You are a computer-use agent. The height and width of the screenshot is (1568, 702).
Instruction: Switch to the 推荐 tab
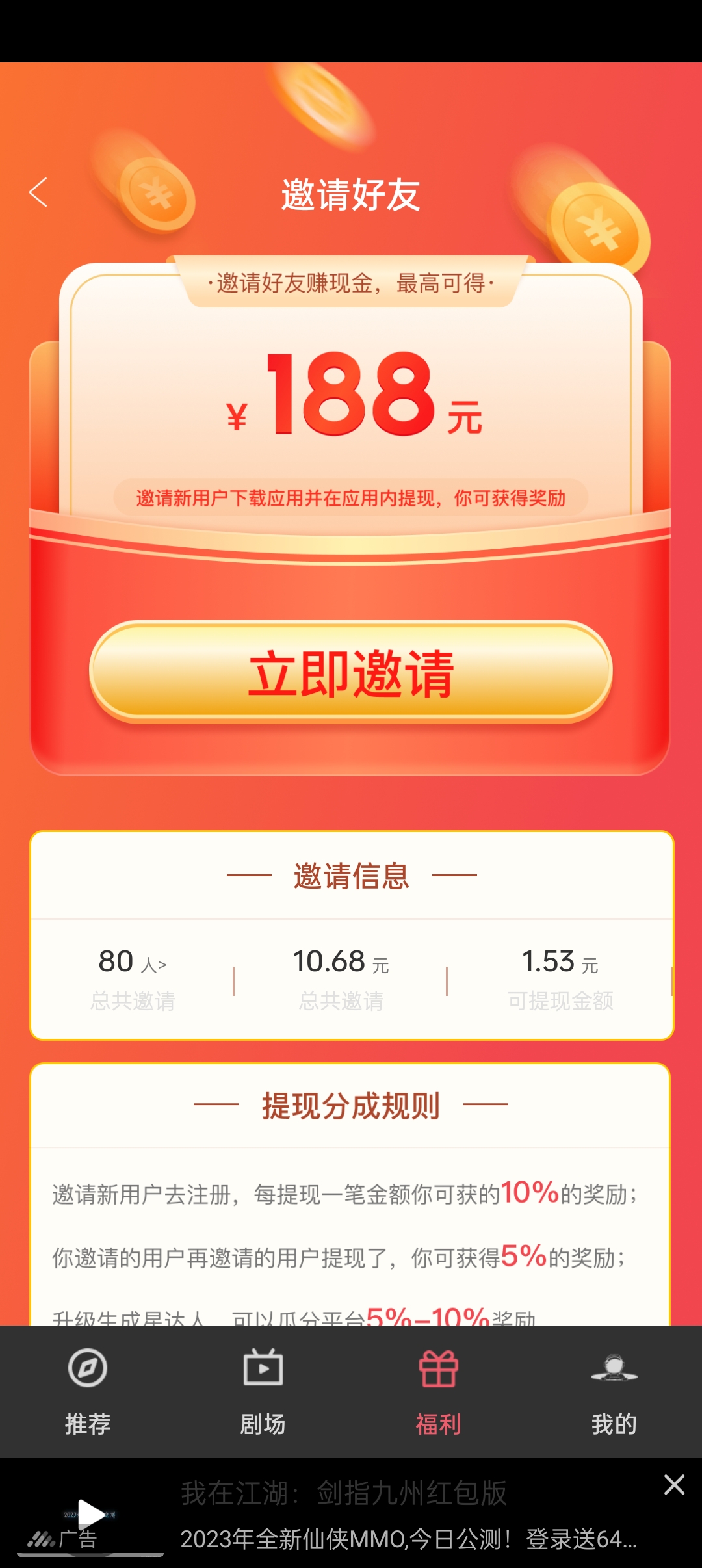pyautogui.click(x=88, y=1392)
